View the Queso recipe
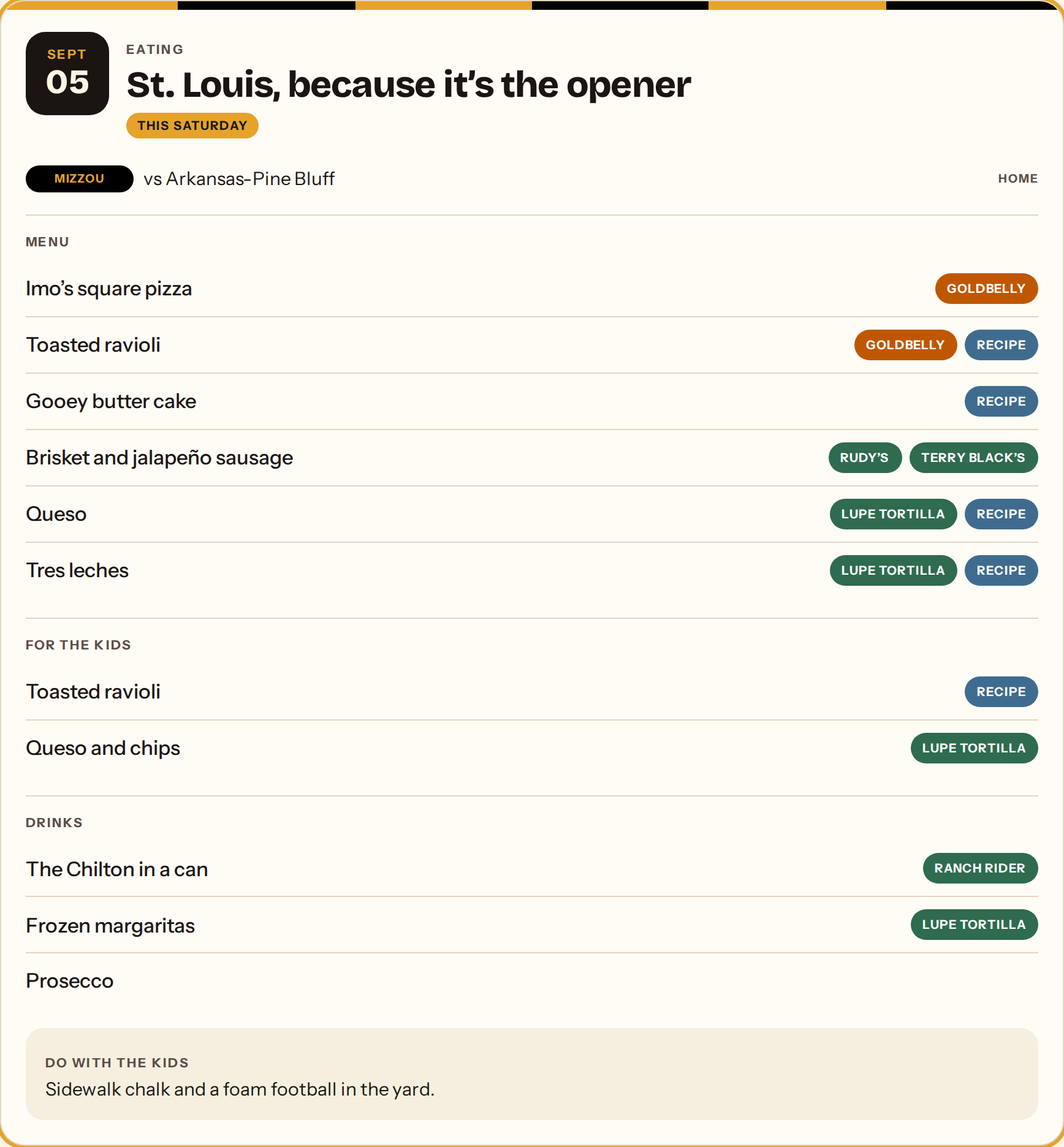The width and height of the screenshot is (1064, 1147). coord(1001,514)
